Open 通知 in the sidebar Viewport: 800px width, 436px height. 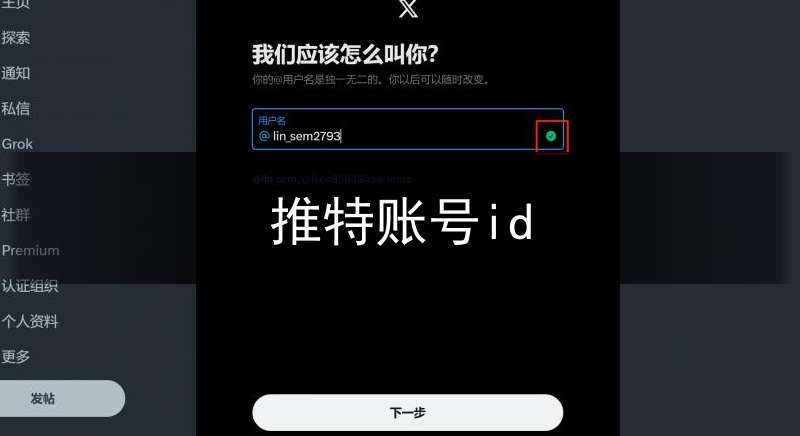[16, 73]
